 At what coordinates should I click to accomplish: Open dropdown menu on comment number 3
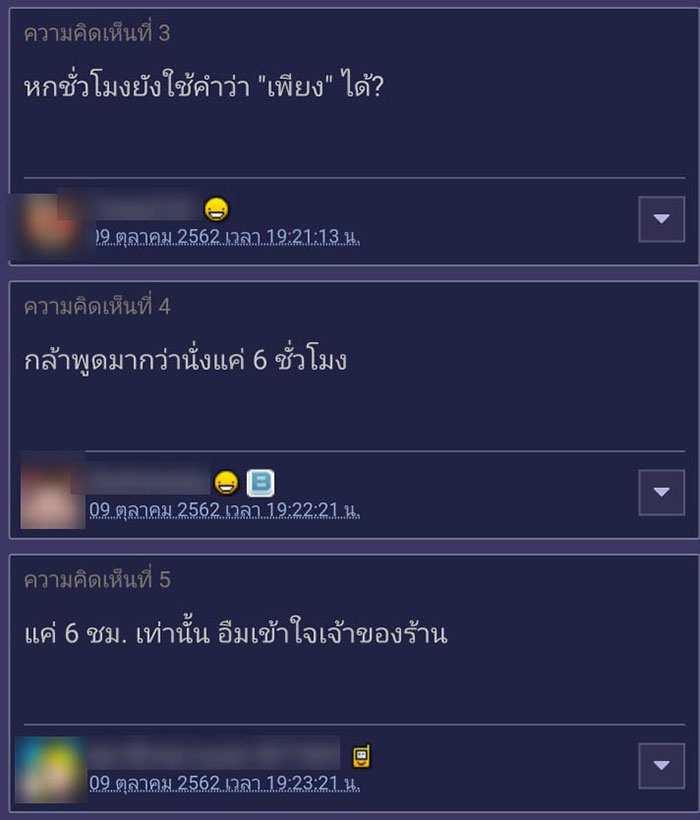pos(661,219)
